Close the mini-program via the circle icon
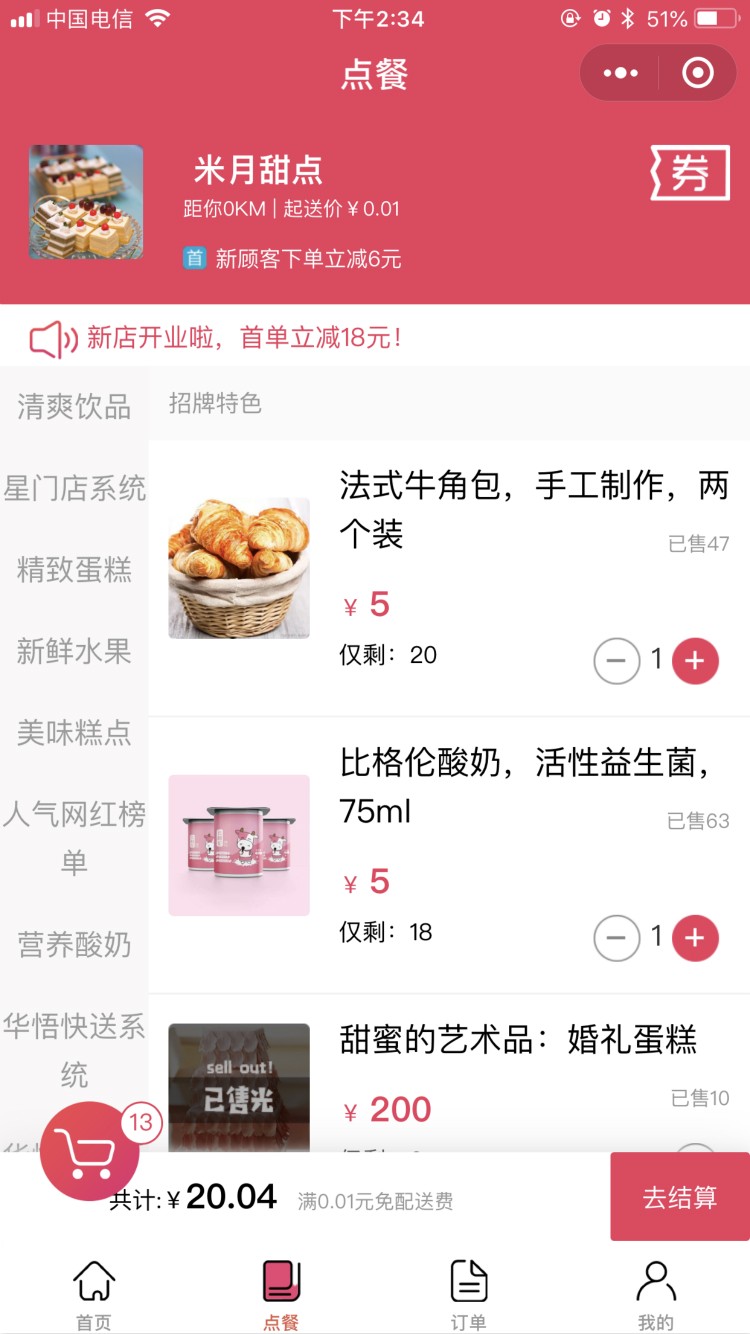 tap(697, 73)
